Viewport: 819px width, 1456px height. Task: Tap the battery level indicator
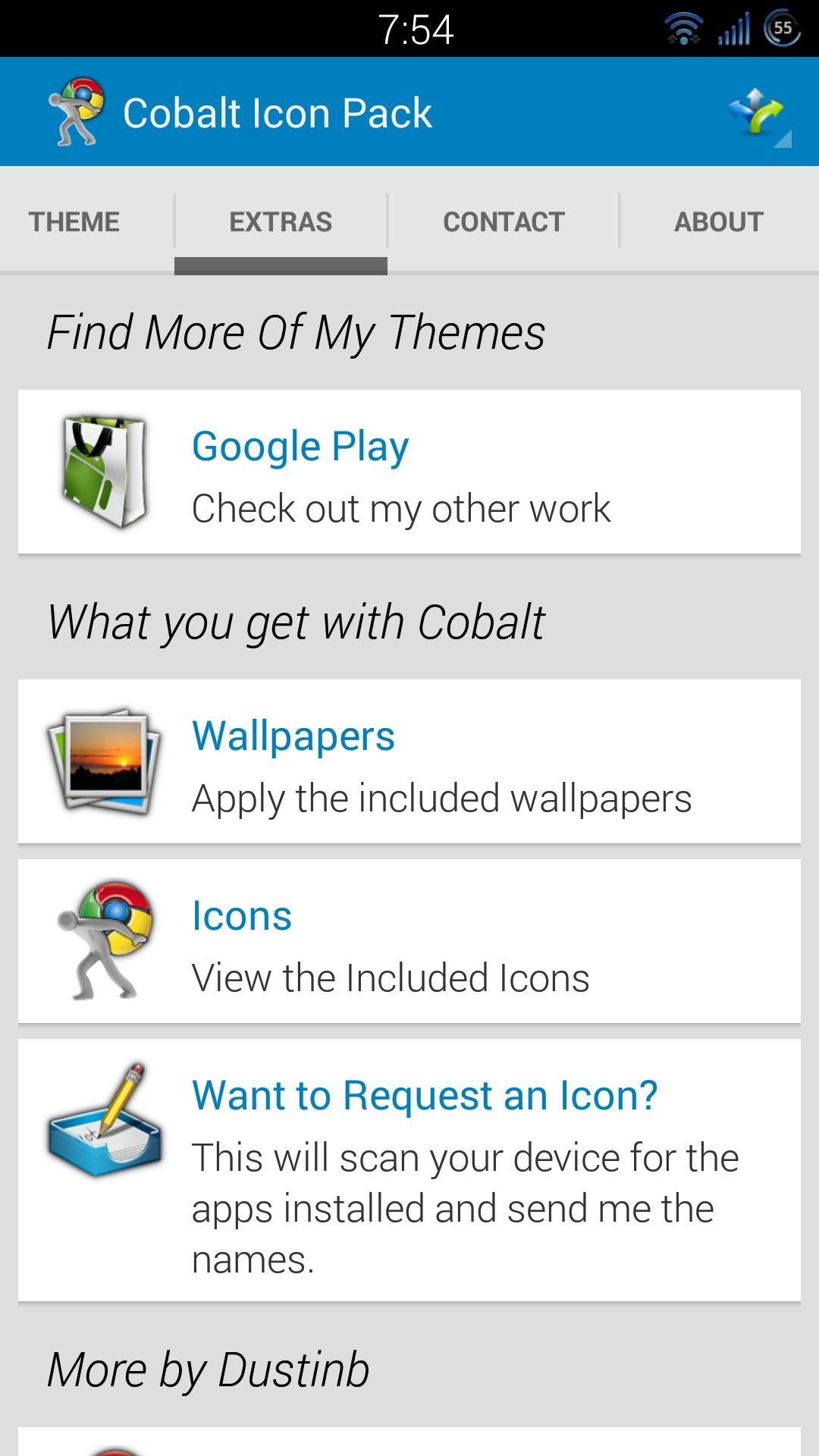(784, 27)
